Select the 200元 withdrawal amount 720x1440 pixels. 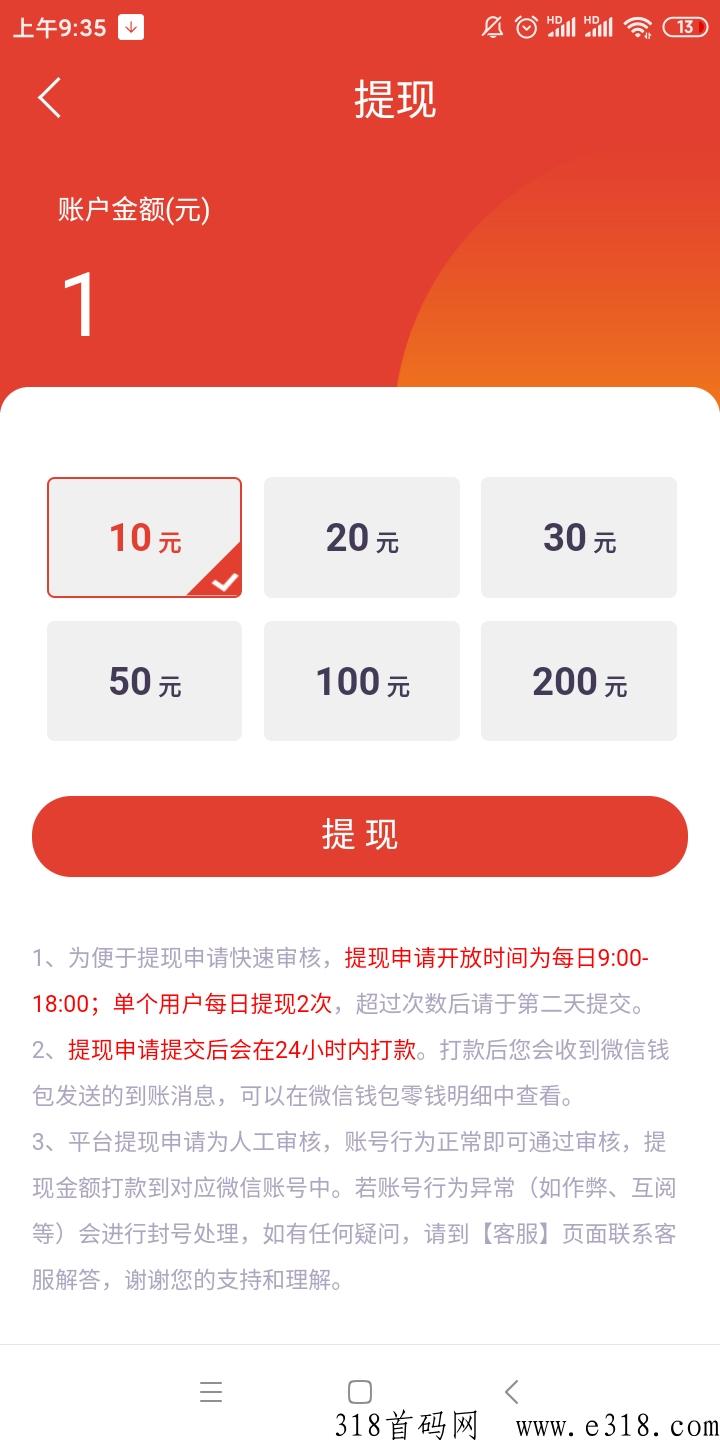578,681
